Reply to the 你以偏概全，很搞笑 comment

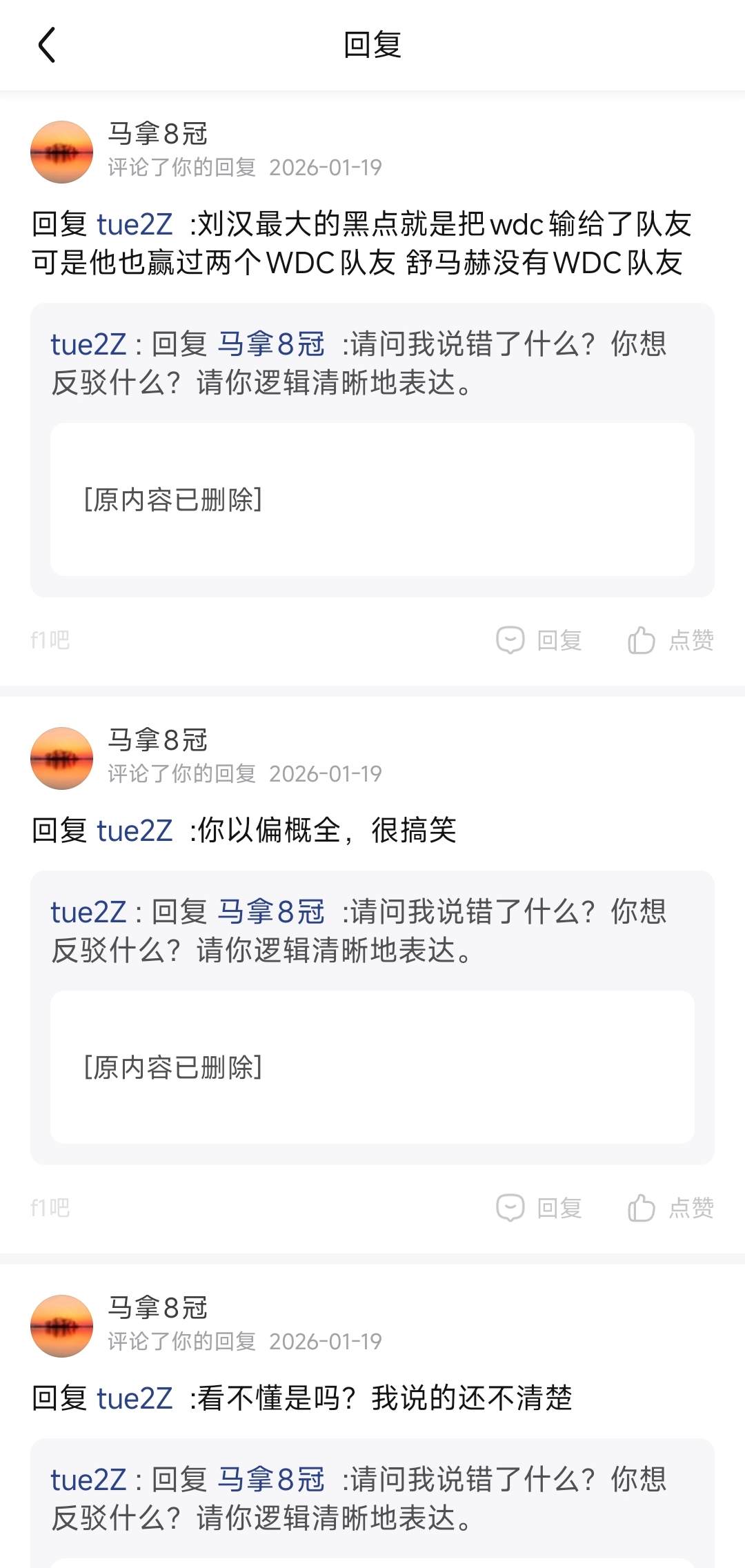point(539,1208)
